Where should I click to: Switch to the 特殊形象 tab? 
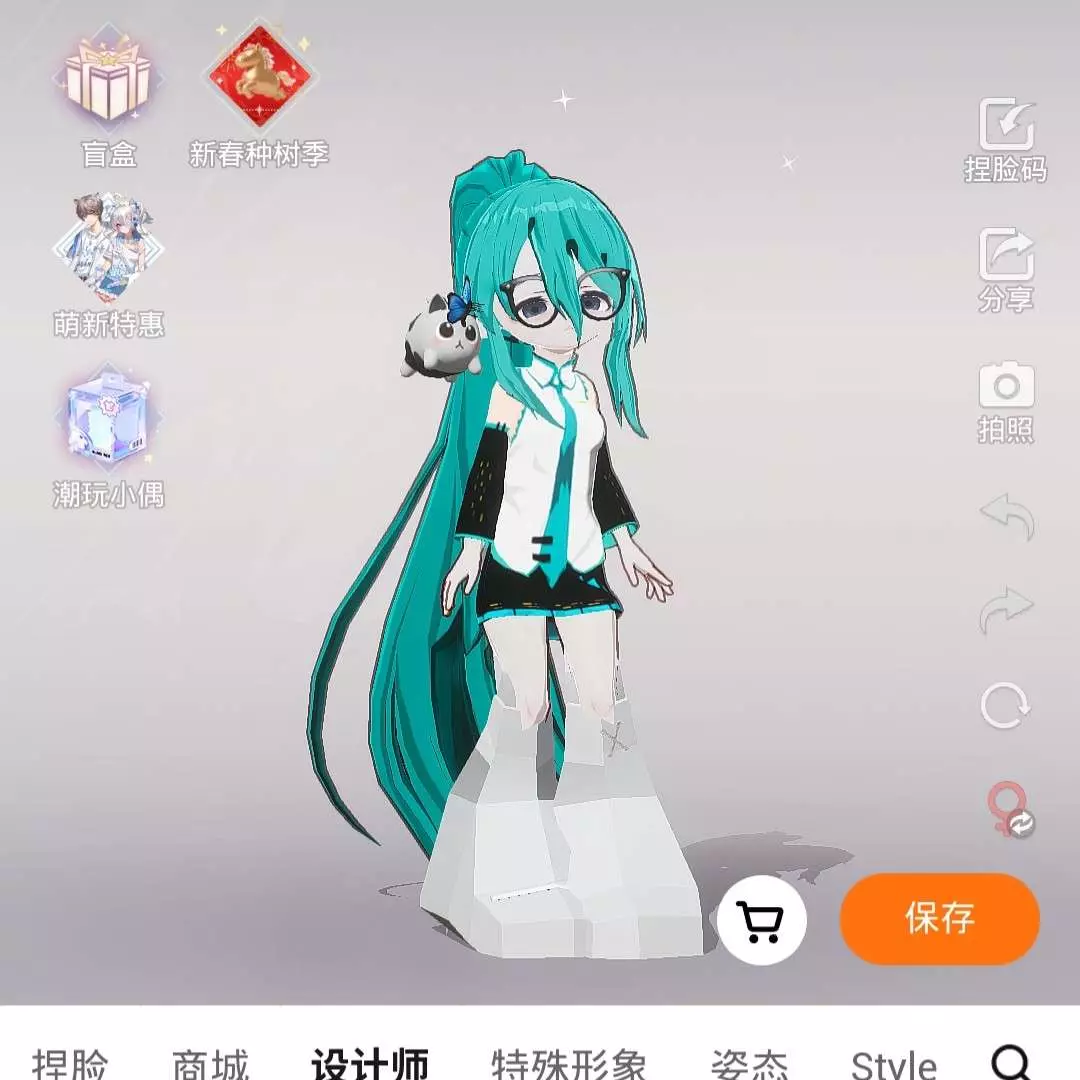click(x=568, y=1064)
